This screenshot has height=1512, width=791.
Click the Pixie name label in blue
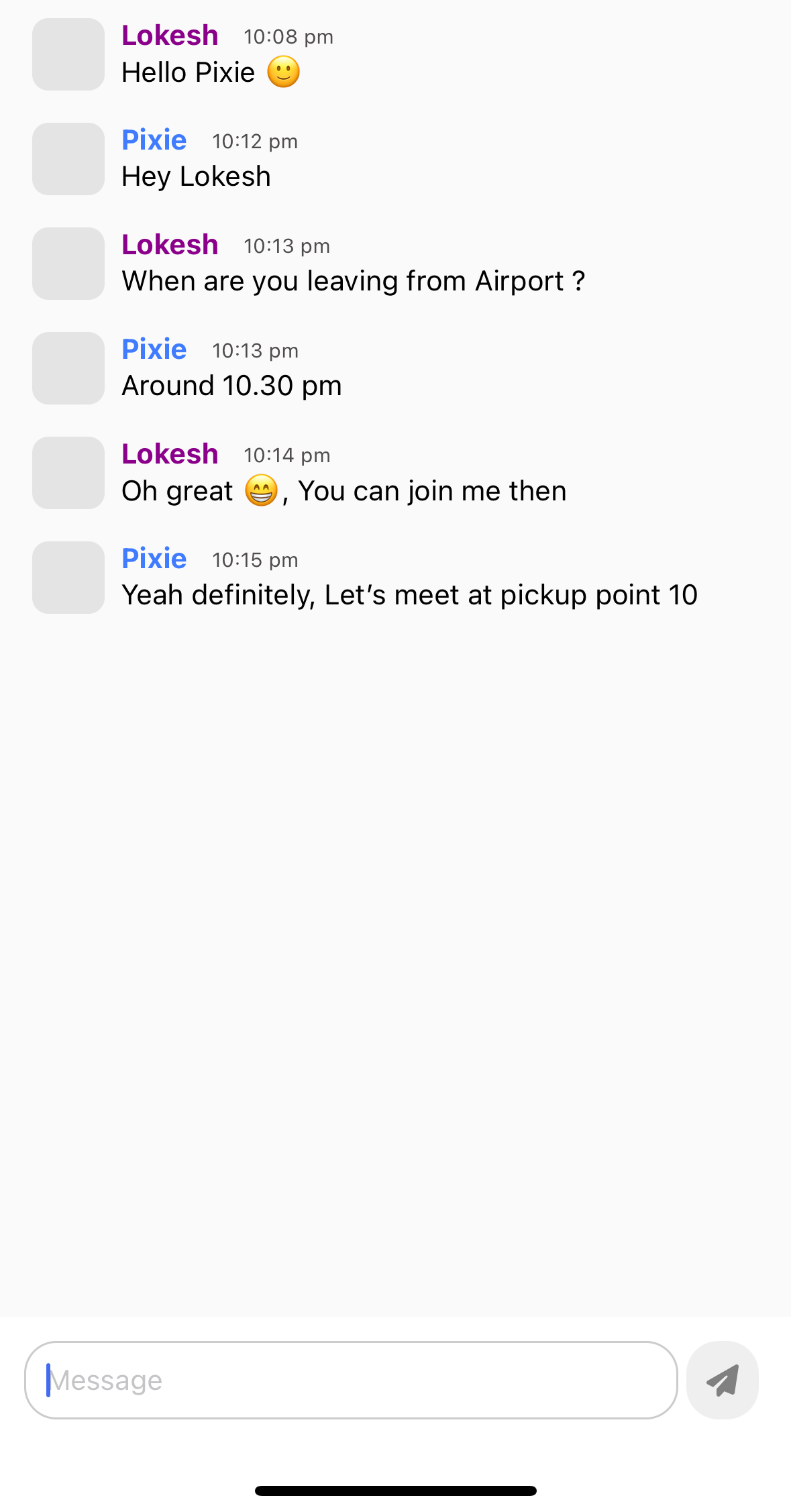(154, 140)
